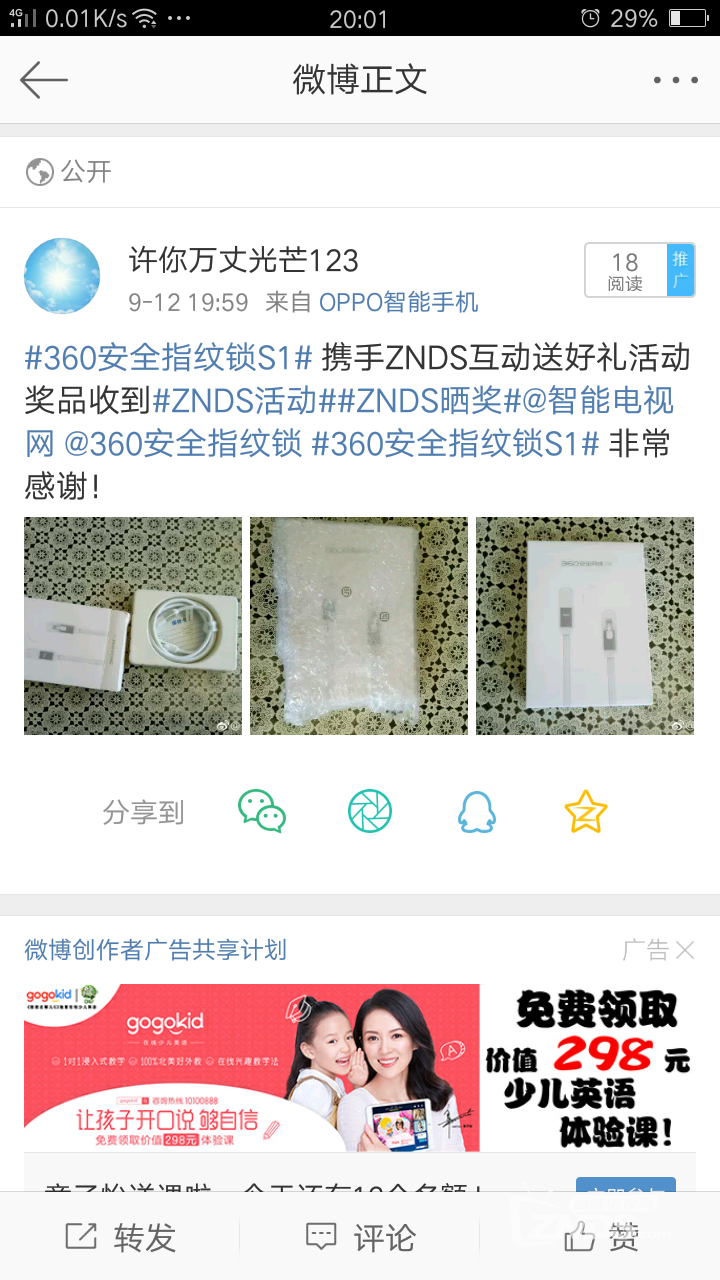Open 公开 visibility setting
Image resolution: width=720 pixels, height=1280 pixels.
(x=68, y=172)
